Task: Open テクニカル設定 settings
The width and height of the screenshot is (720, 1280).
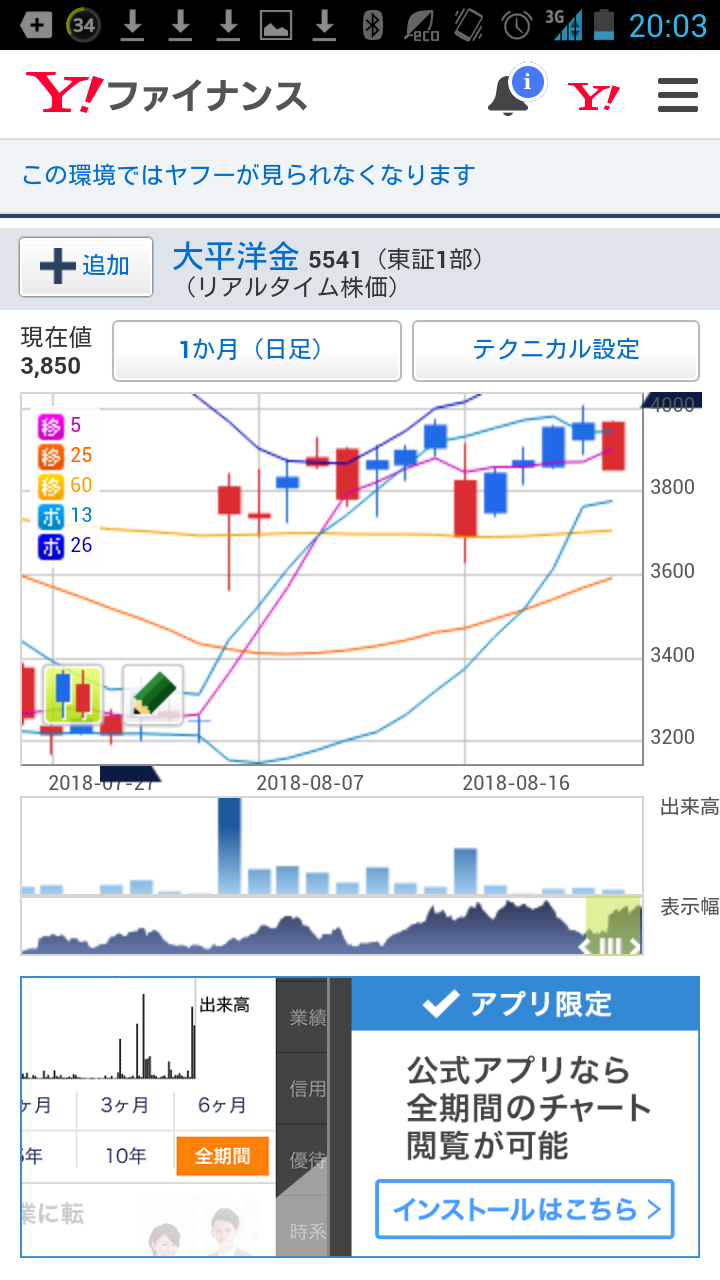Action: [x=555, y=350]
